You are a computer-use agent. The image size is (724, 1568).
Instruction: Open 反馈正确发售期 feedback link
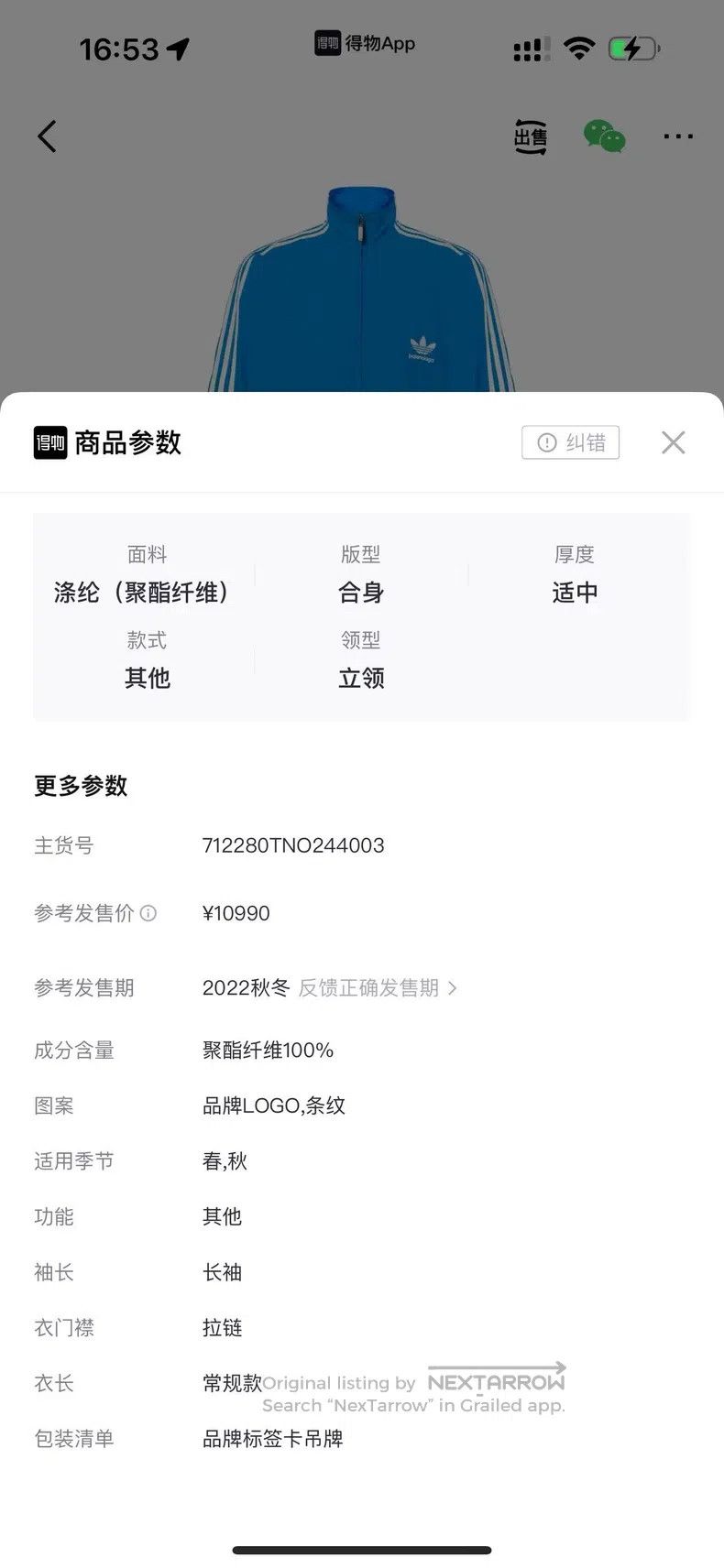pyautogui.click(x=378, y=987)
